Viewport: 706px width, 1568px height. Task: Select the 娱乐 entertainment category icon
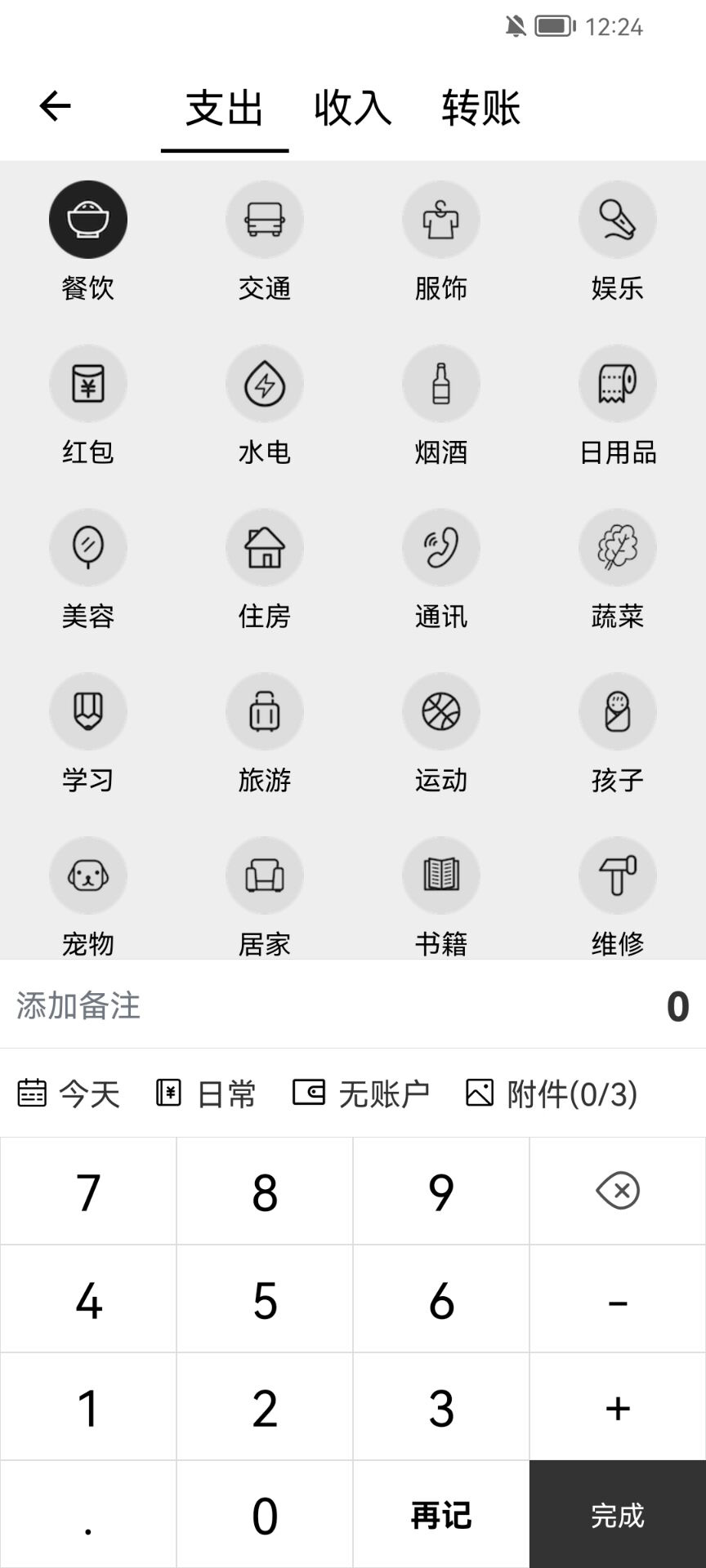[x=617, y=219]
